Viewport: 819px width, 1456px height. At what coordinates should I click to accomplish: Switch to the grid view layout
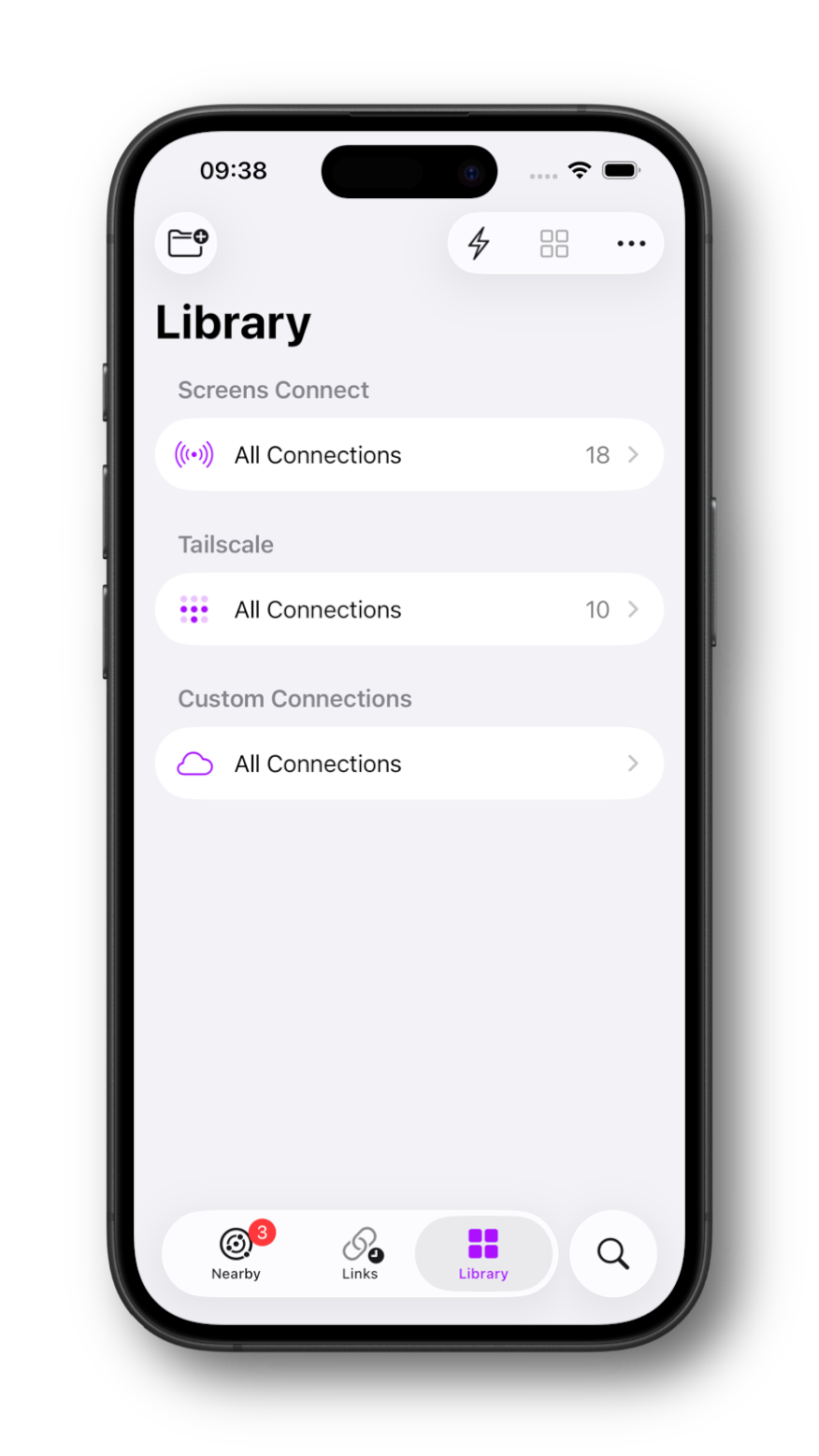point(554,244)
